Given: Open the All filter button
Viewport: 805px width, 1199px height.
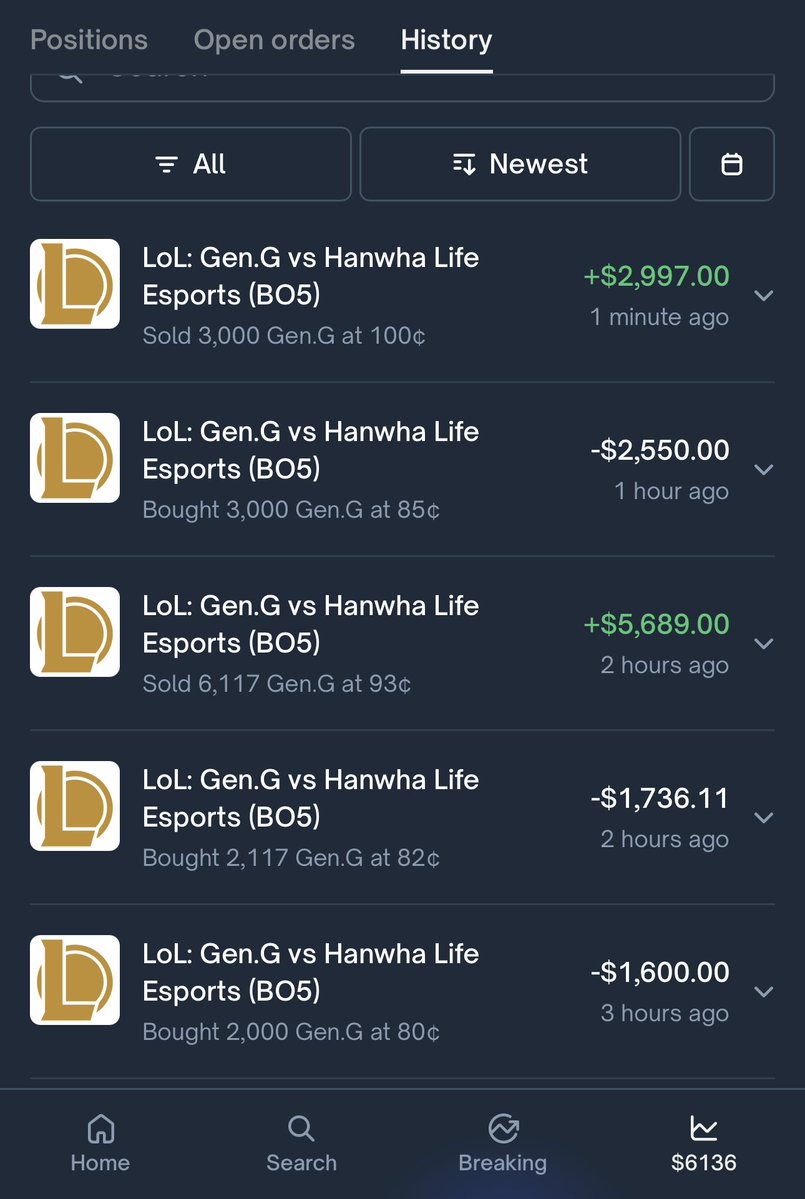Looking at the screenshot, I should [191, 164].
